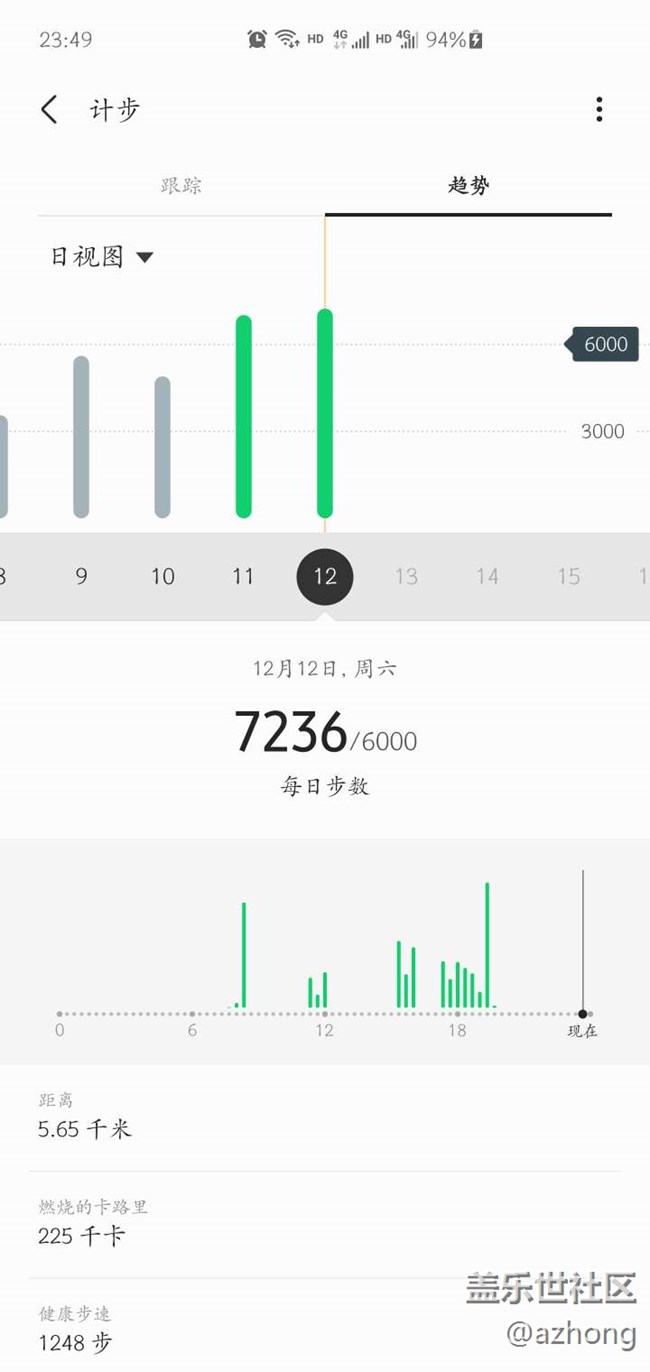Choose day 10 in the date strip
This screenshot has height=1372, width=650.
[x=163, y=576]
